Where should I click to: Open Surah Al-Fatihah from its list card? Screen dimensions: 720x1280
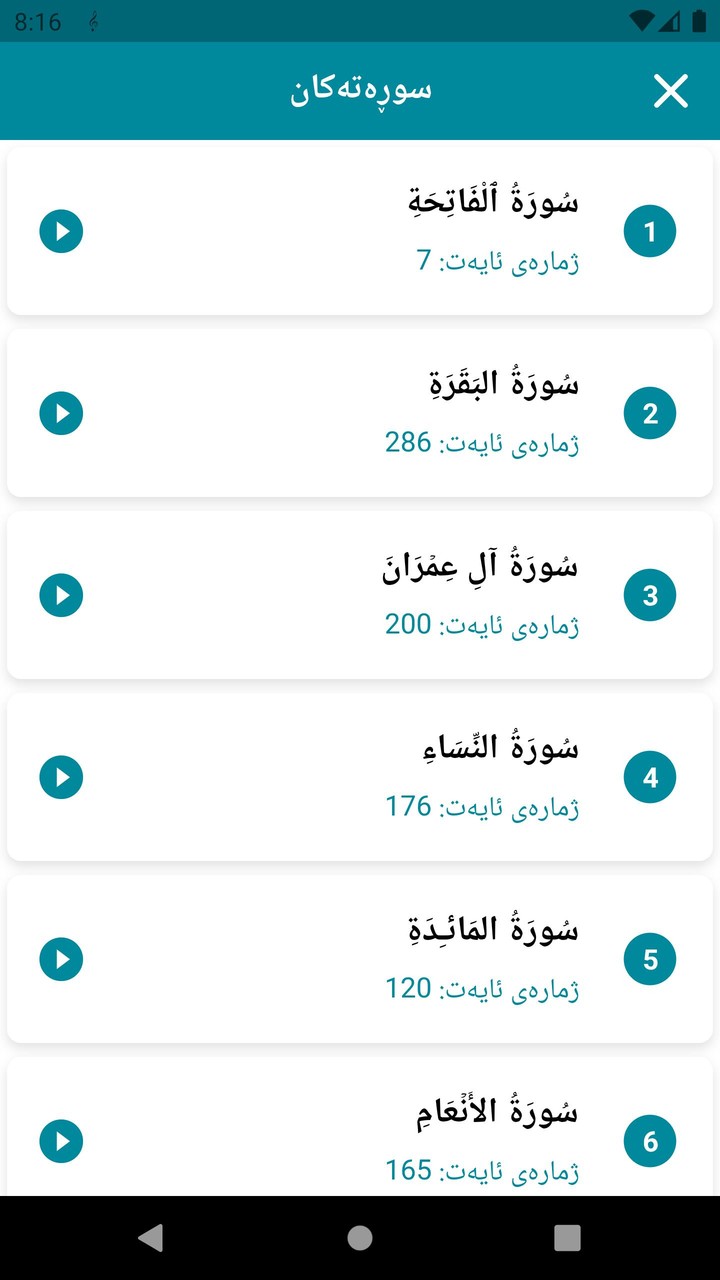pyautogui.click(x=360, y=230)
